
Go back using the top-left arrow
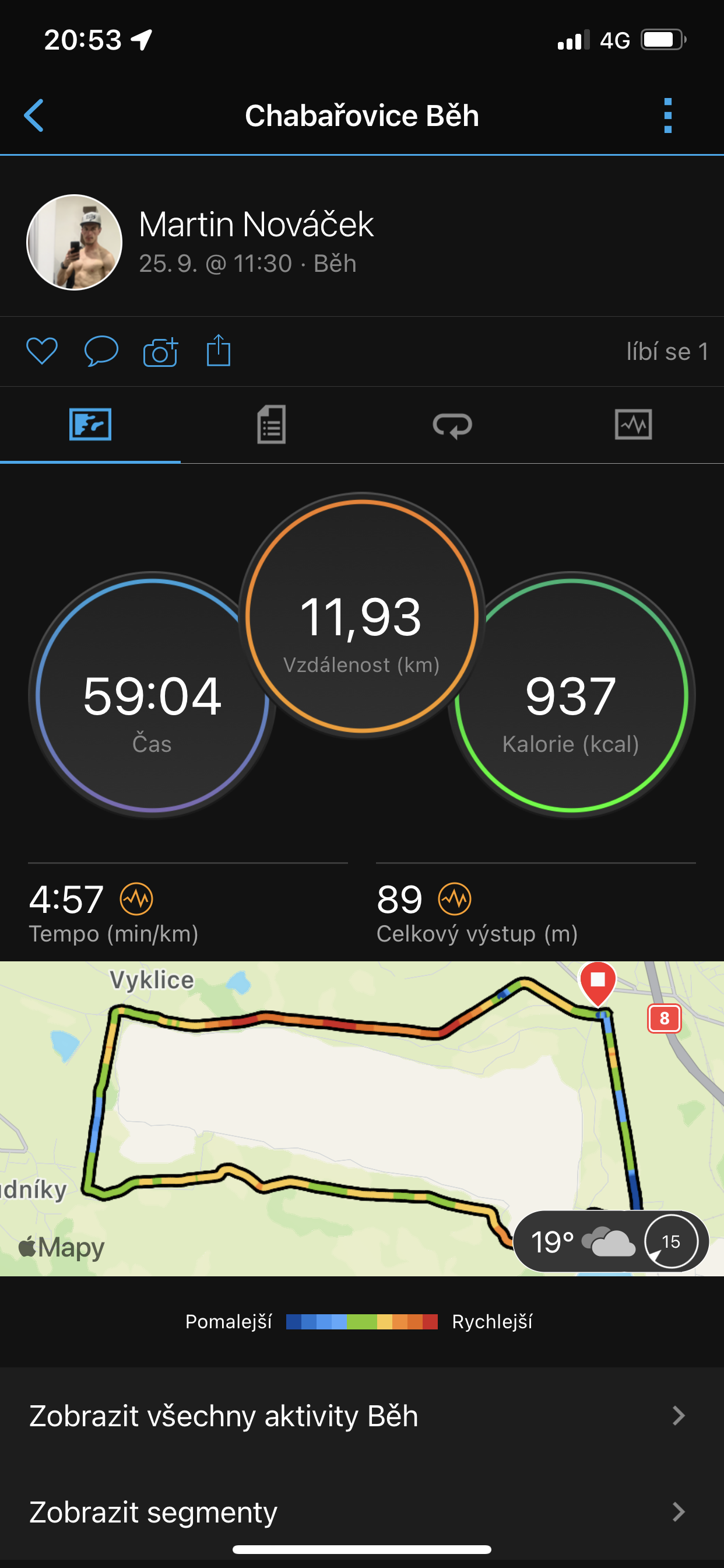tap(34, 115)
